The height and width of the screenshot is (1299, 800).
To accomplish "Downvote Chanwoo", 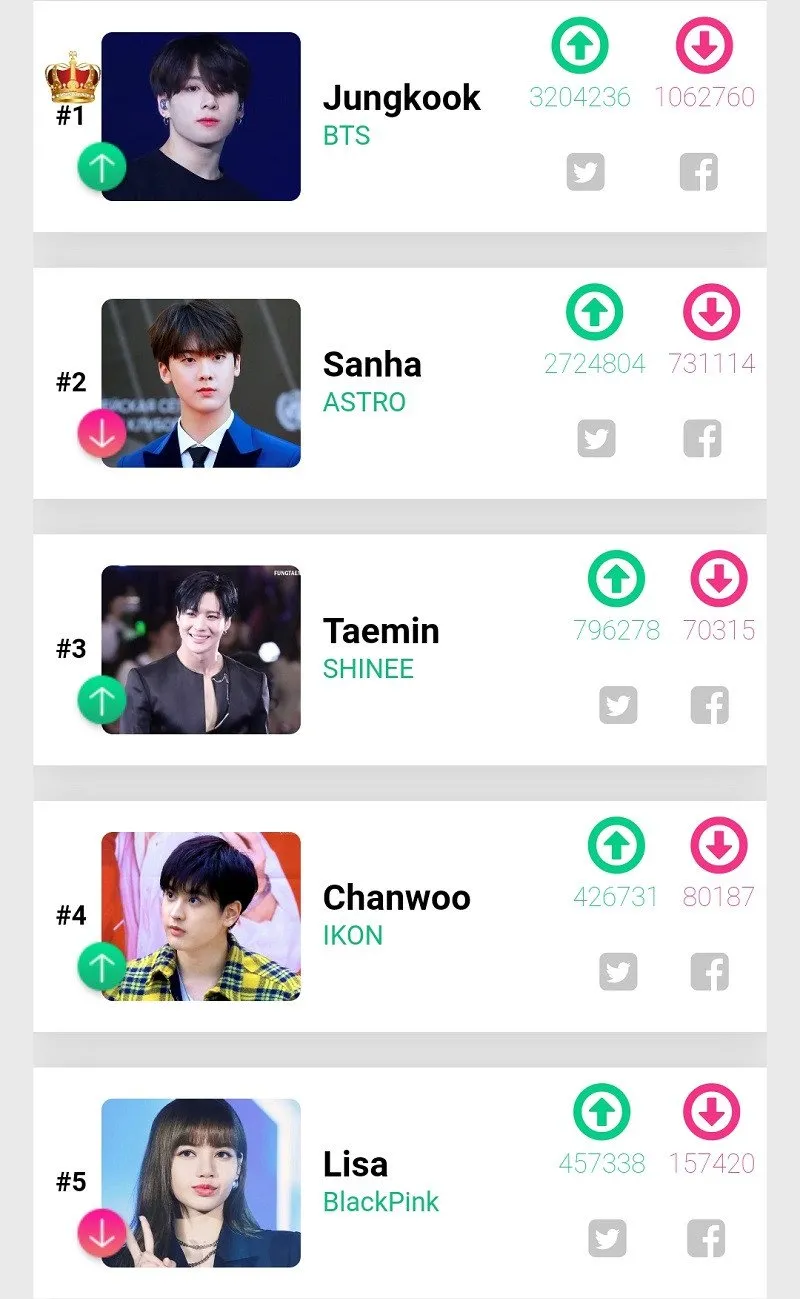I will 719,845.
